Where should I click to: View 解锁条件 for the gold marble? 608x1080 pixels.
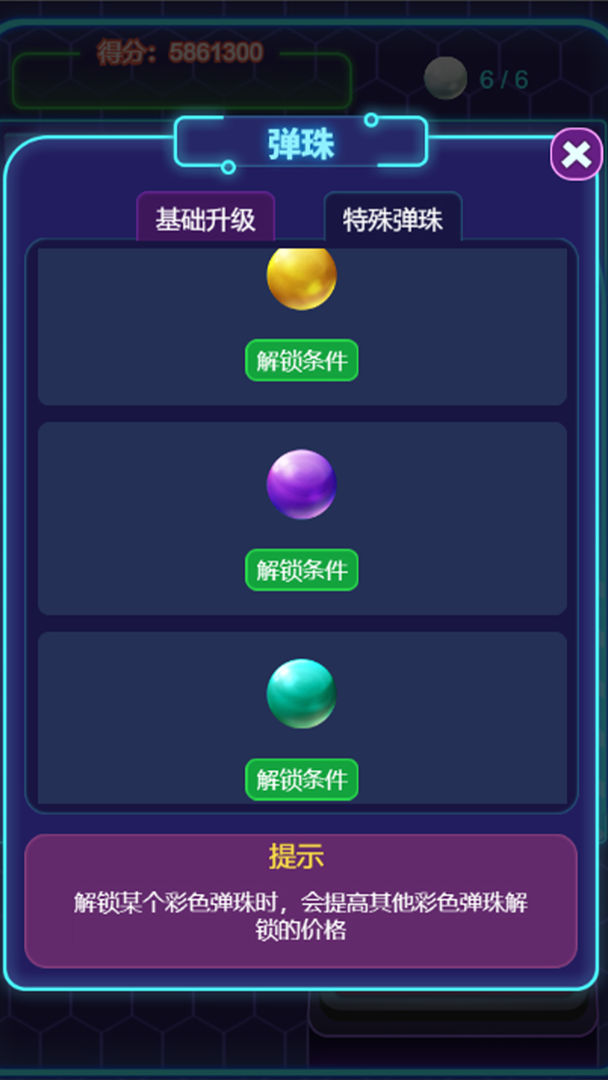pyautogui.click(x=301, y=360)
